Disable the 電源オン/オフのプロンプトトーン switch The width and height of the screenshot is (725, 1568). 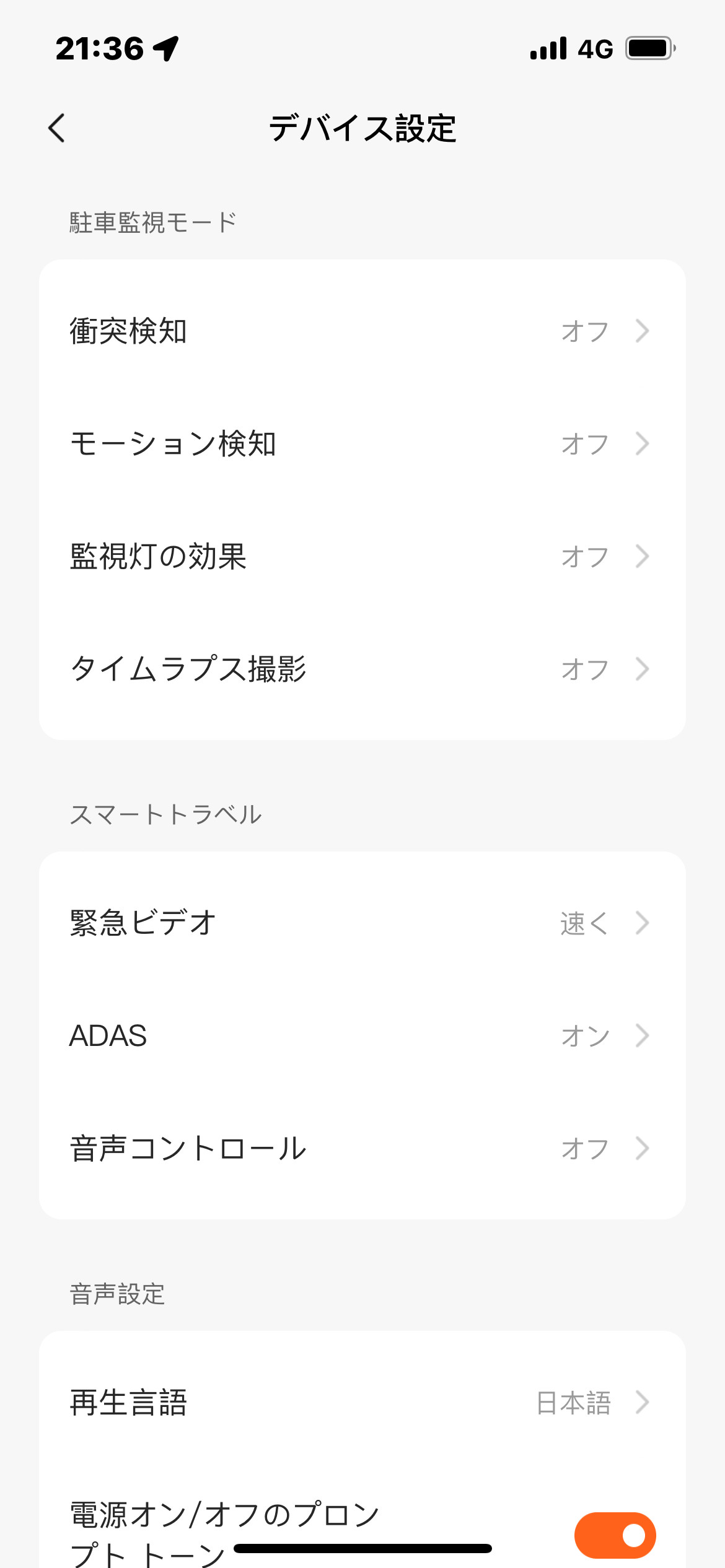coord(615,1535)
